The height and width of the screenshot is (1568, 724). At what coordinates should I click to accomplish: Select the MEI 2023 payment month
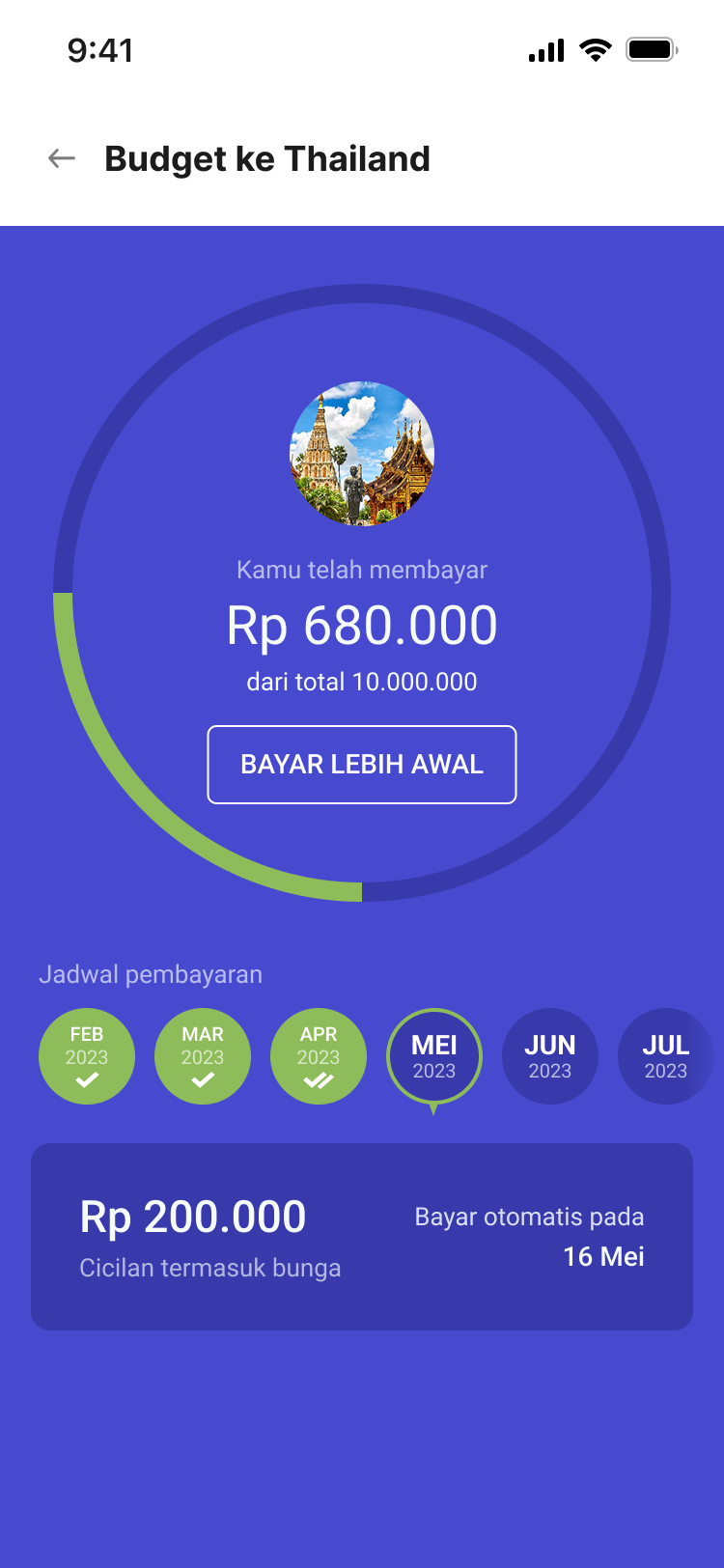[434, 1056]
